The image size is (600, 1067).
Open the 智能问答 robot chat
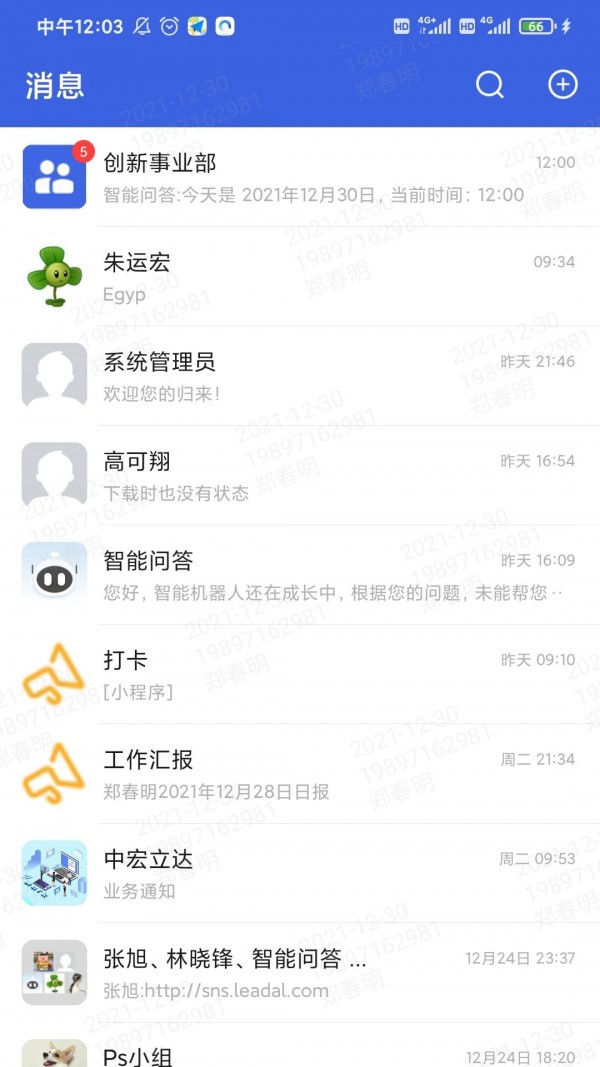click(300, 575)
